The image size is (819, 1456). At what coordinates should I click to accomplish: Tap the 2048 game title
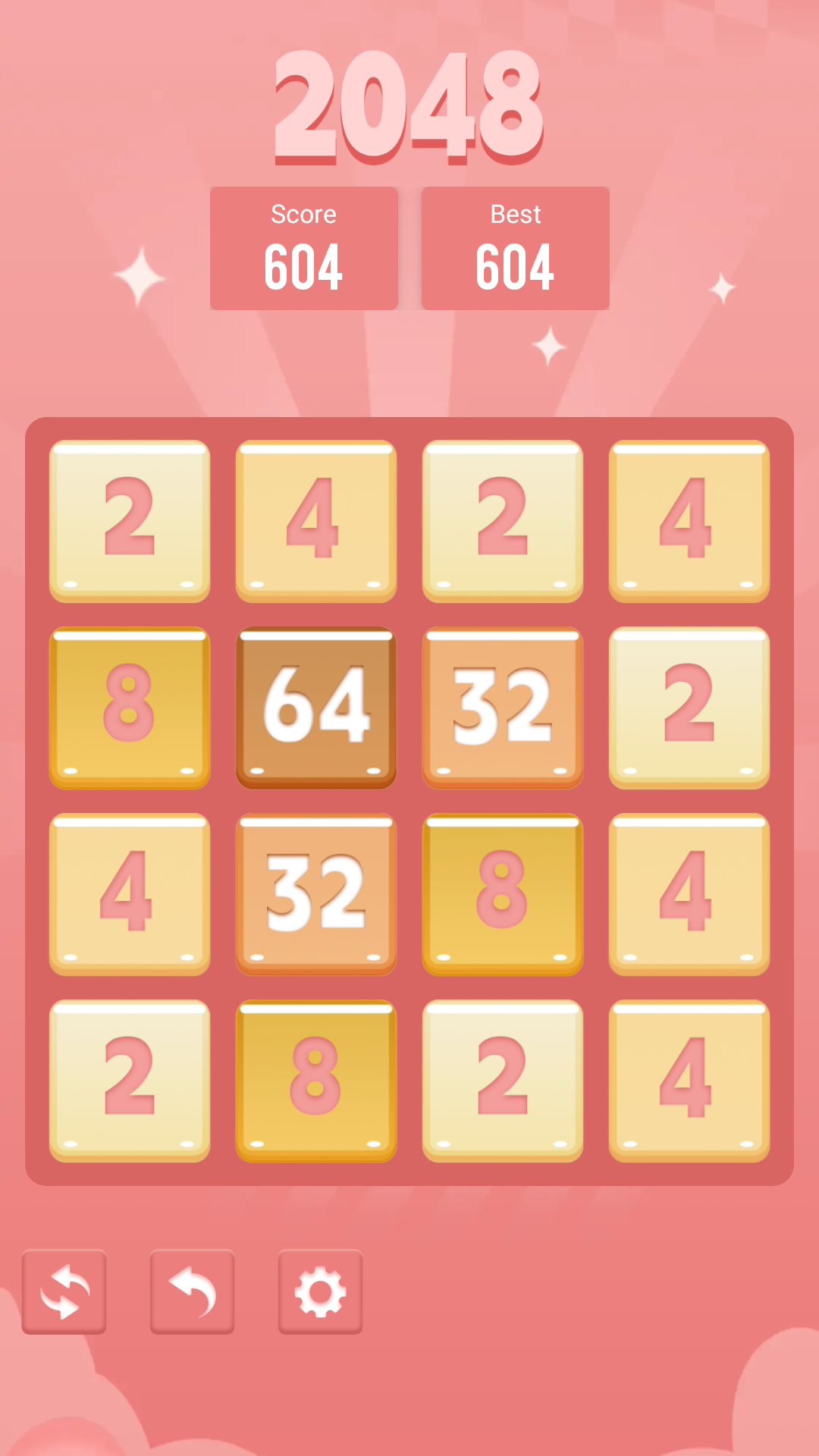(x=409, y=106)
